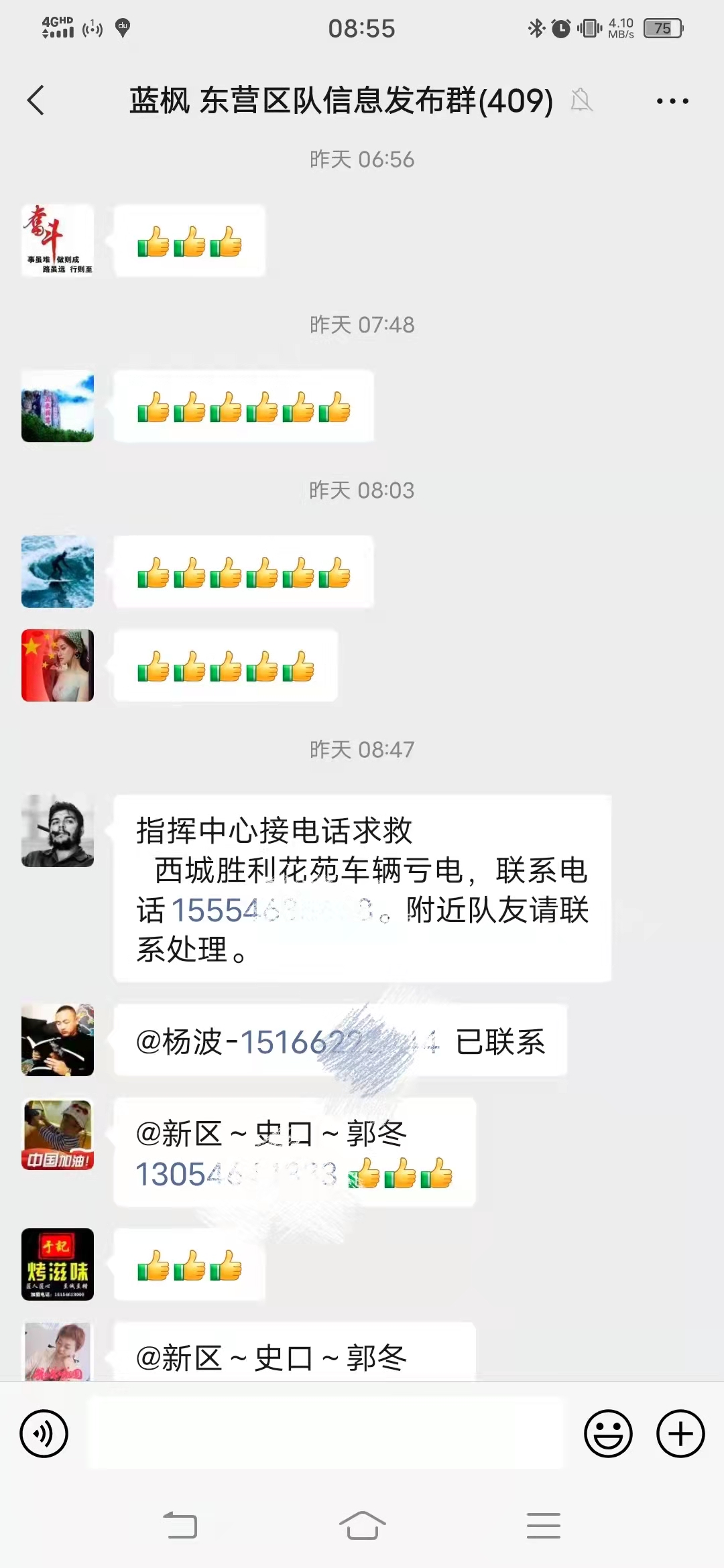Open the Che Guevara avatar profile

pos(58,831)
